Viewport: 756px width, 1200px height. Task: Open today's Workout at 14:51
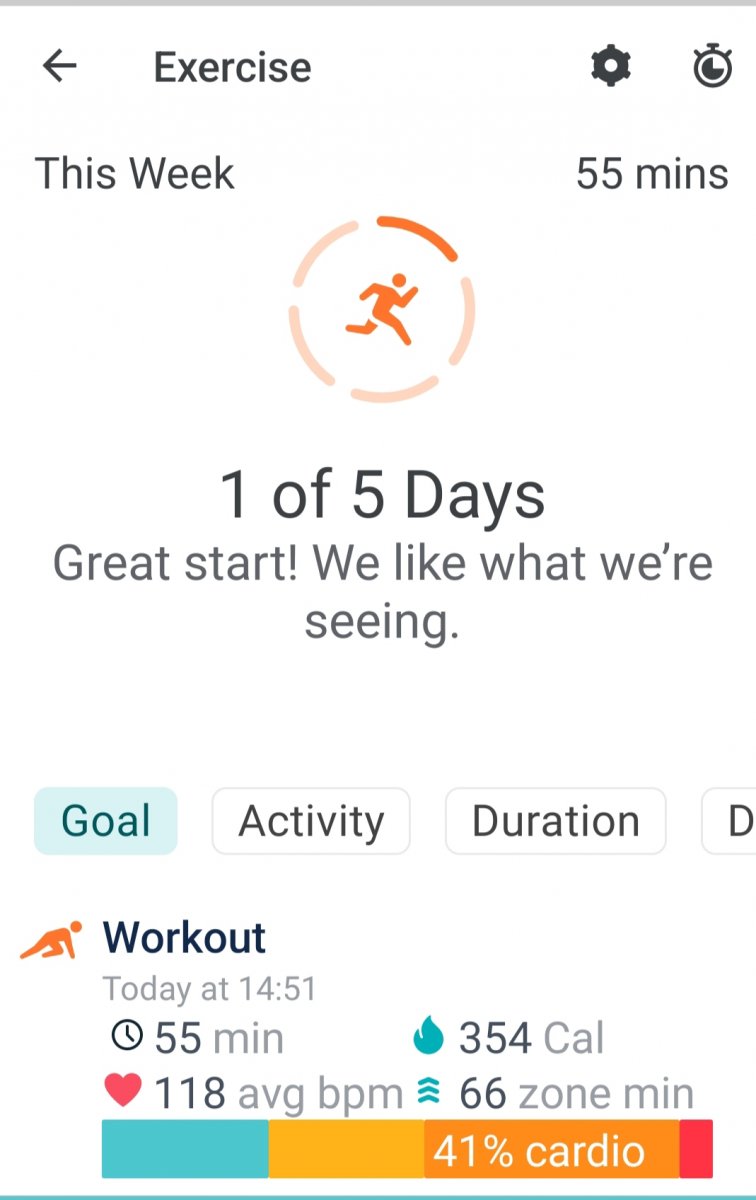point(185,938)
